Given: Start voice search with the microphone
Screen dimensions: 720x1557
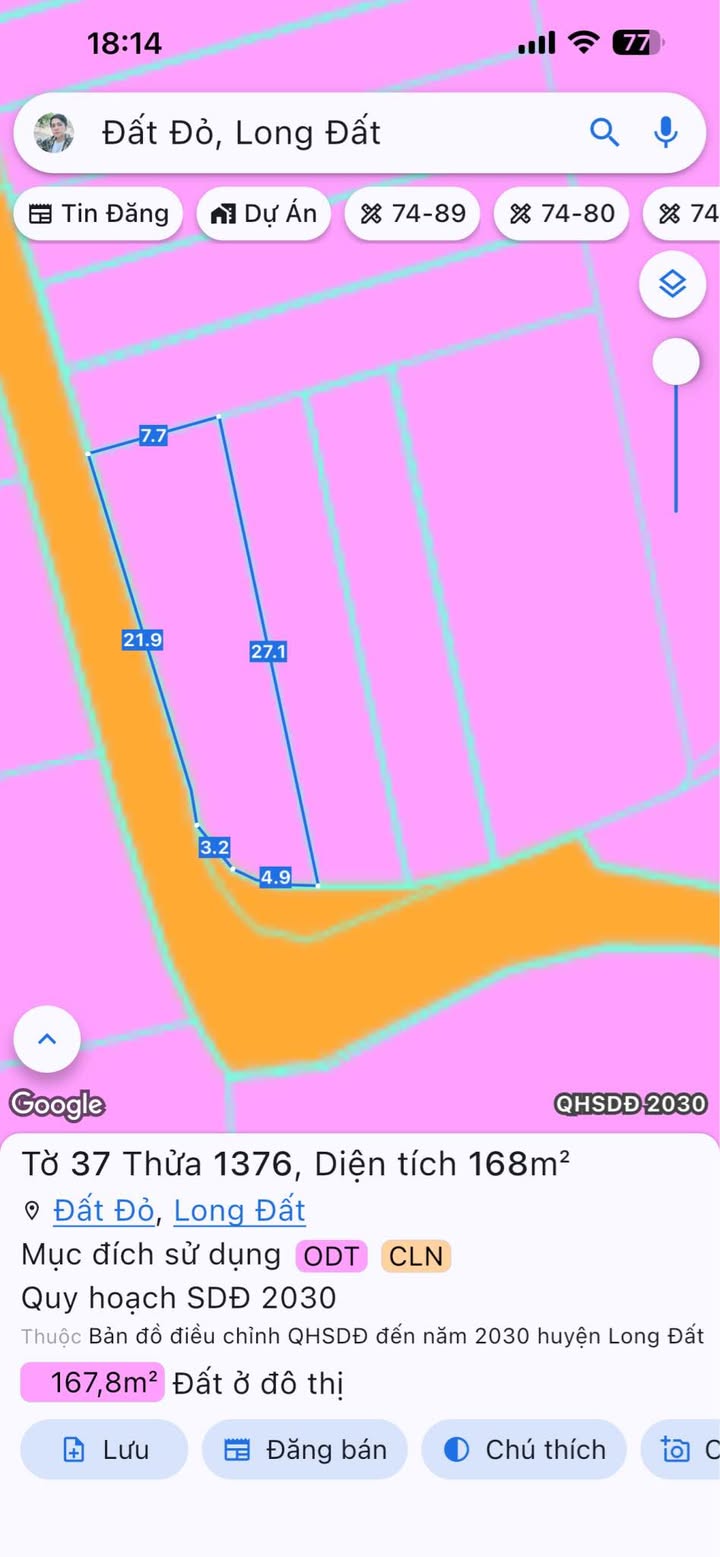Looking at the screenshot, I should 665,132.
